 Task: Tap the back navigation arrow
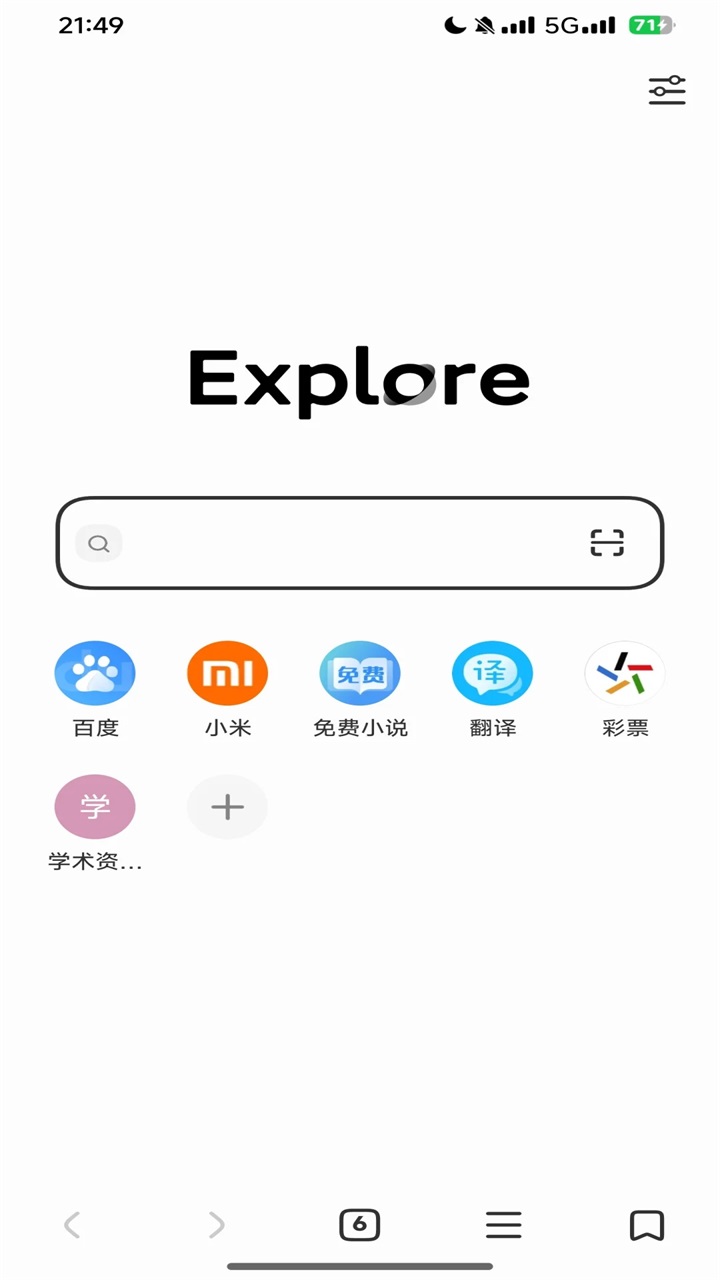tap(71, 1224)
